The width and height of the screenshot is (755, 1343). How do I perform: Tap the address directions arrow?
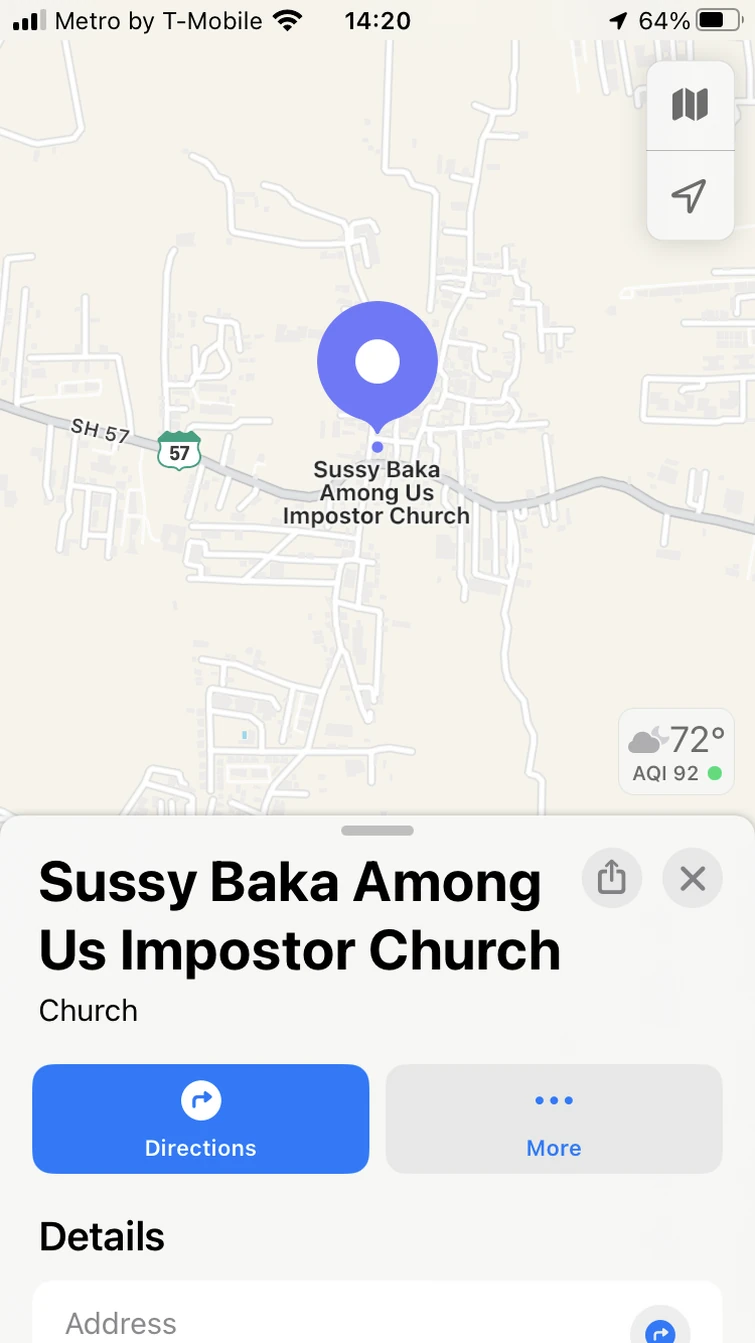tap(660, 1328)
